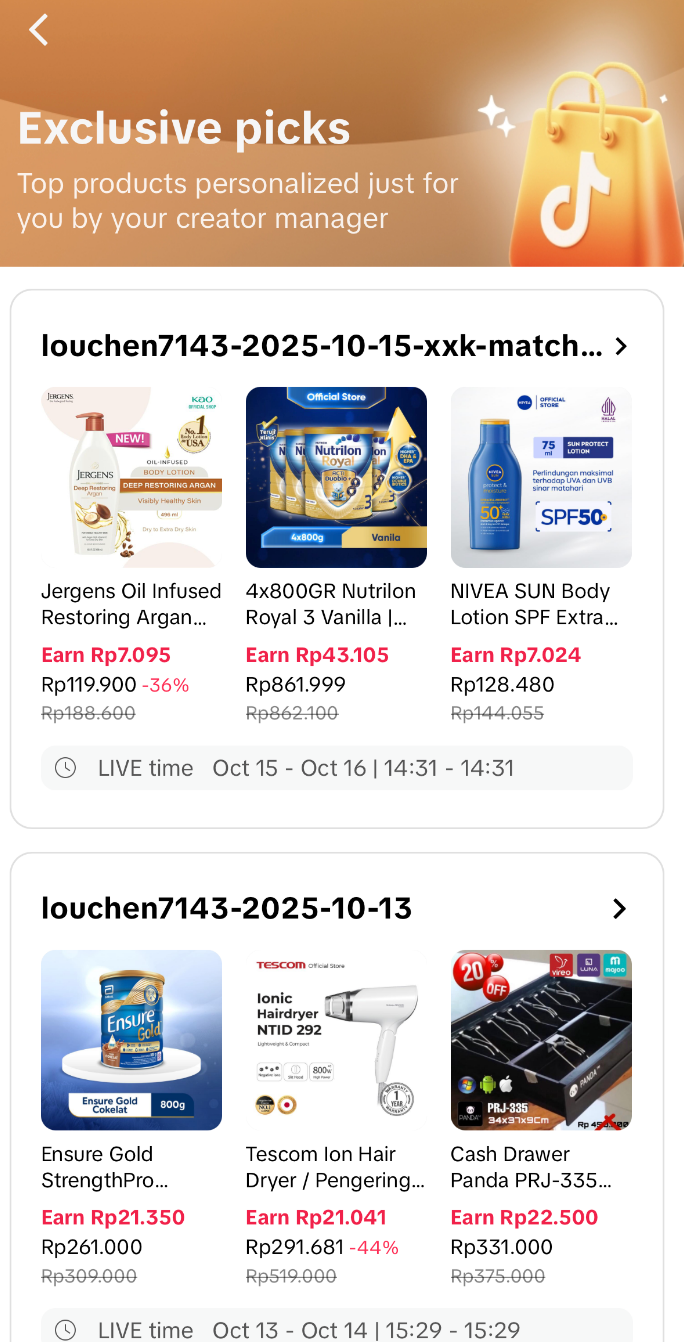Viewport: 684px width, 1342px height.
Task: Select the NIVEA SUN Body Lotion SPF product
Action: coord(541,478)
